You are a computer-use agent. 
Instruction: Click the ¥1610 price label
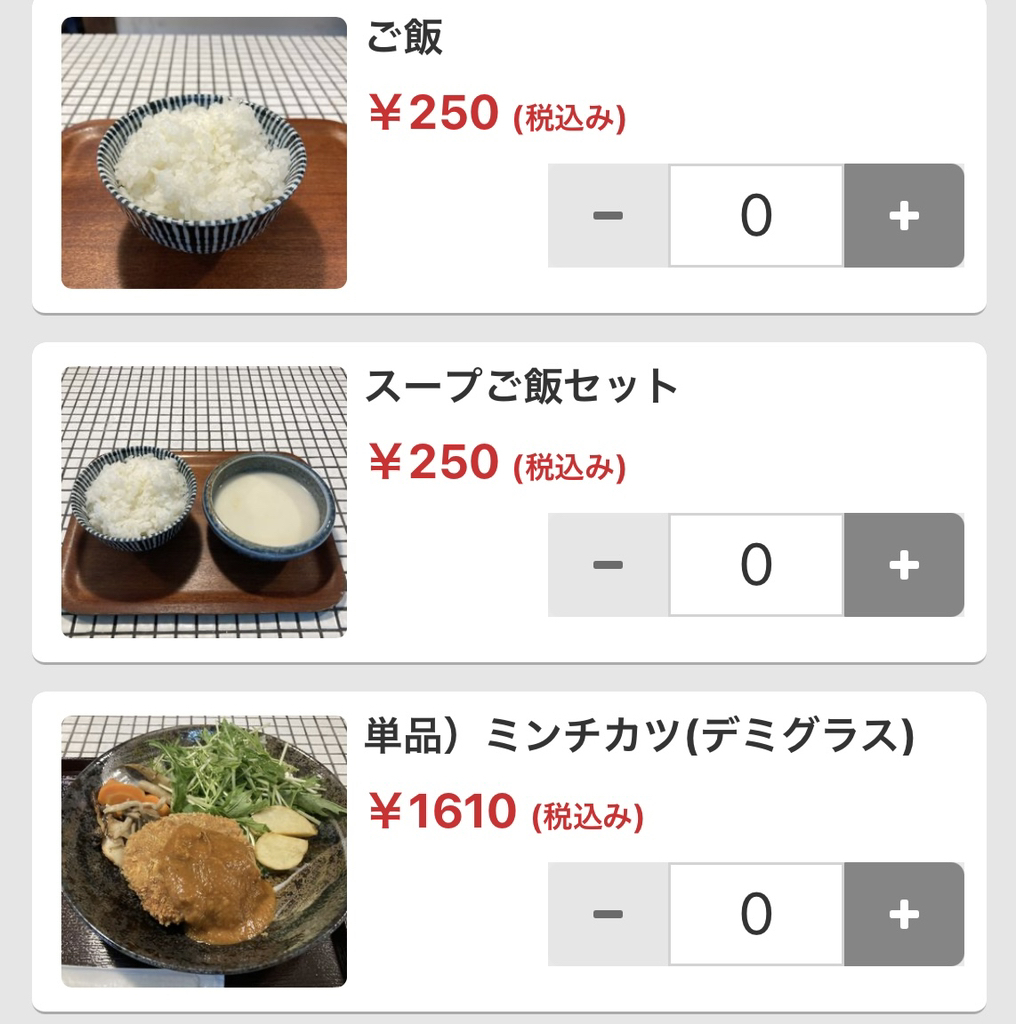(445, 814)
